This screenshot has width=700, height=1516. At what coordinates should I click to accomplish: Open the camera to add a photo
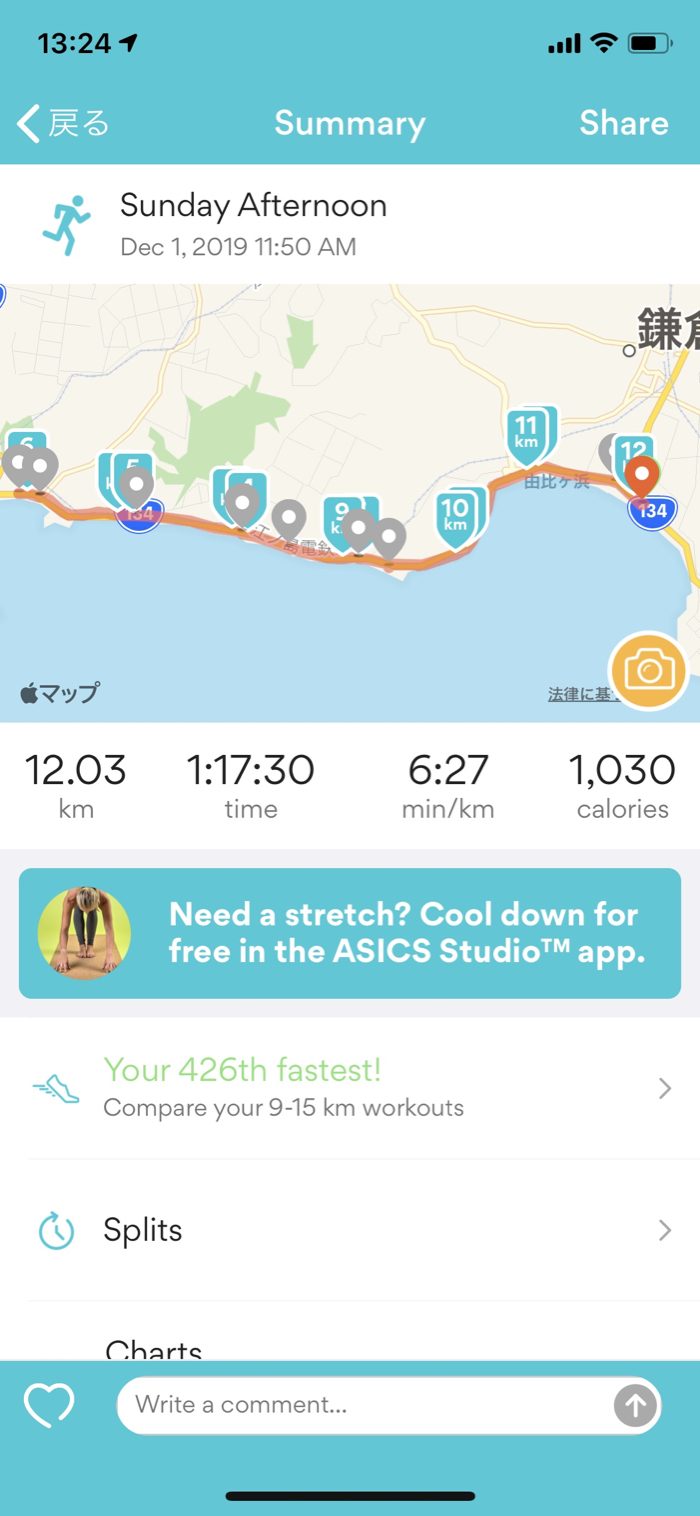point(648,671)
